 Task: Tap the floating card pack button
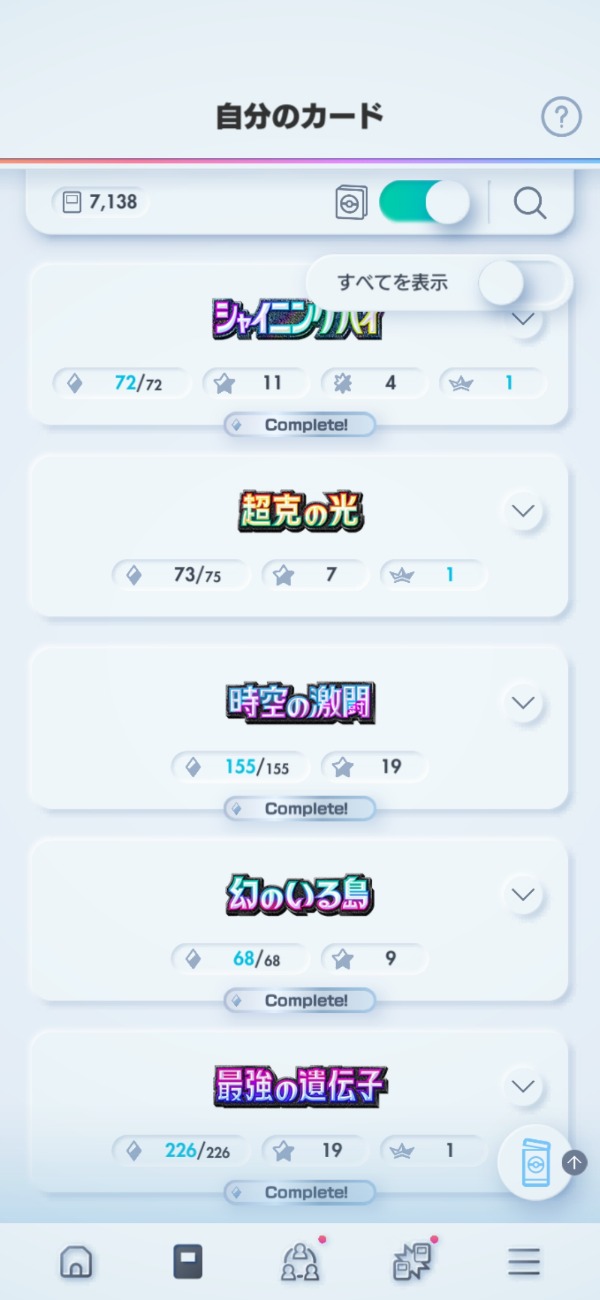536,1163
